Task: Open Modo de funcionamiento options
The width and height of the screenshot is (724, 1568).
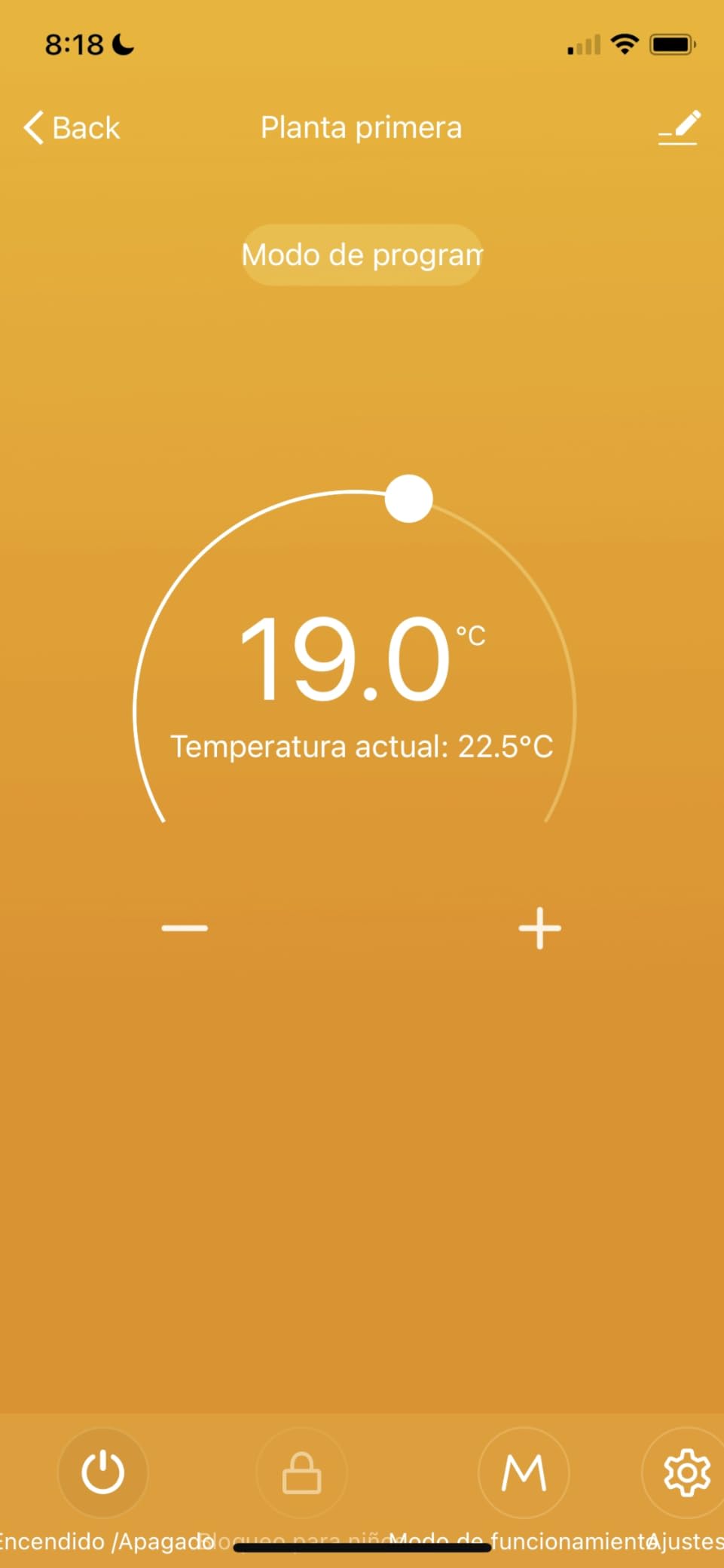Action: tap(524, 1472)
